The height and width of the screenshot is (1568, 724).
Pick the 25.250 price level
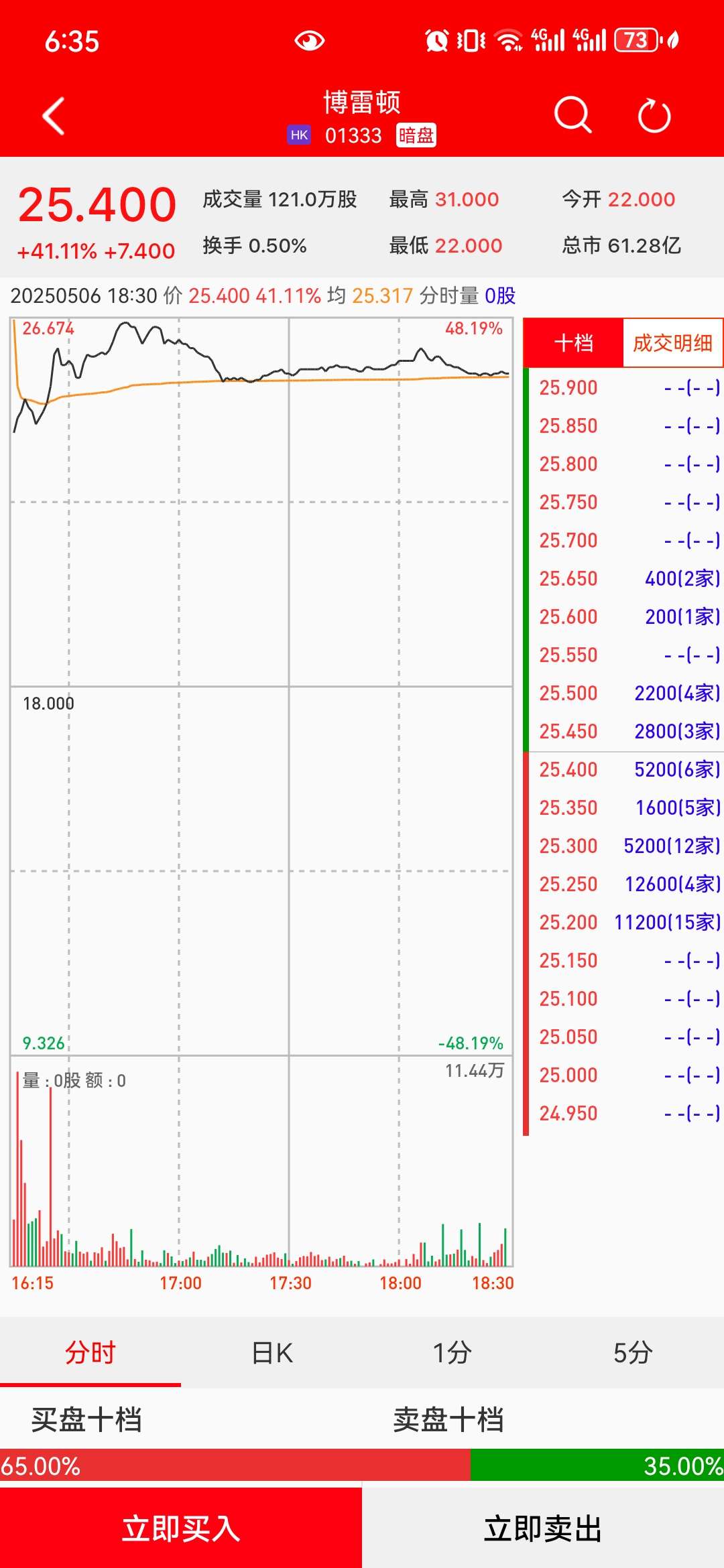(623, 884)
